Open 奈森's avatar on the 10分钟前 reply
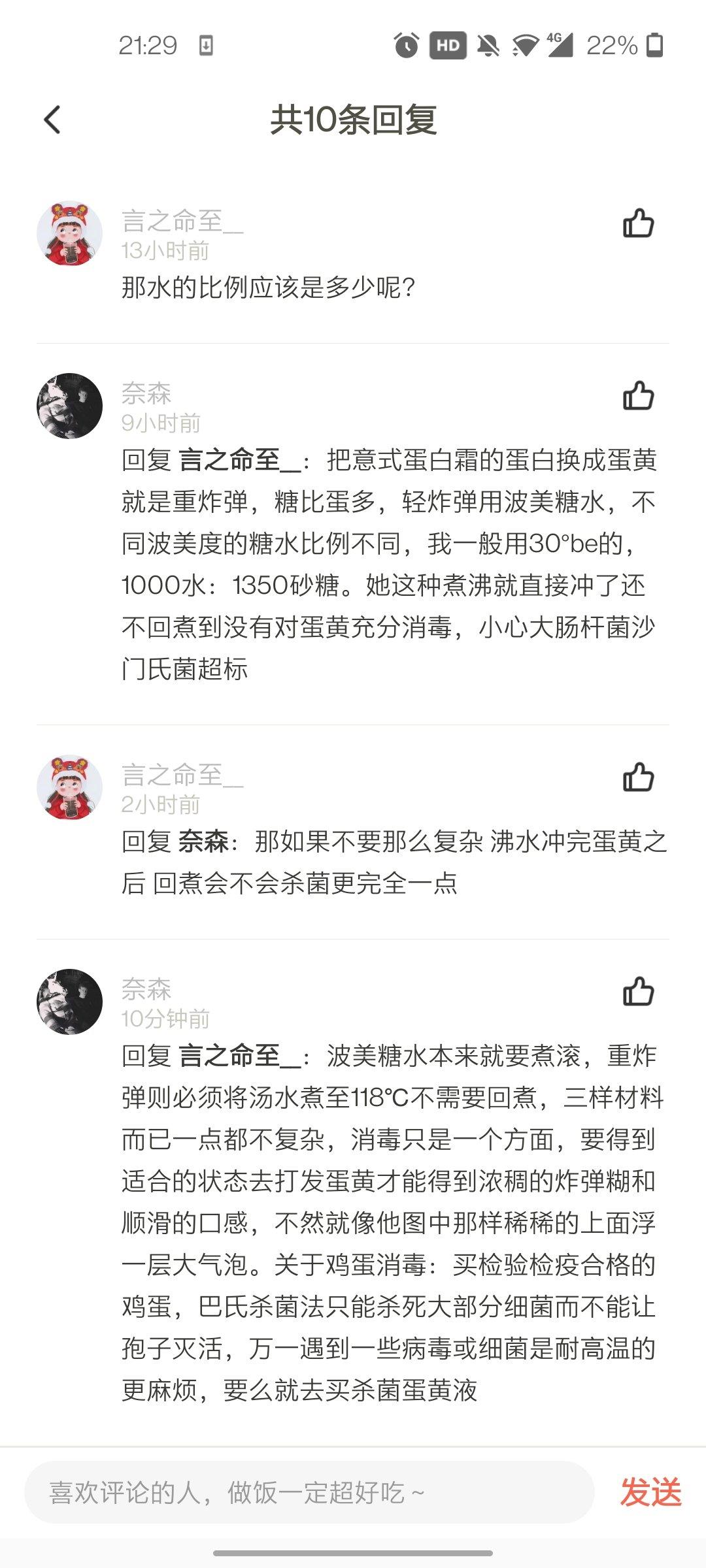The image size is (706, 1568). [69, 1002]
